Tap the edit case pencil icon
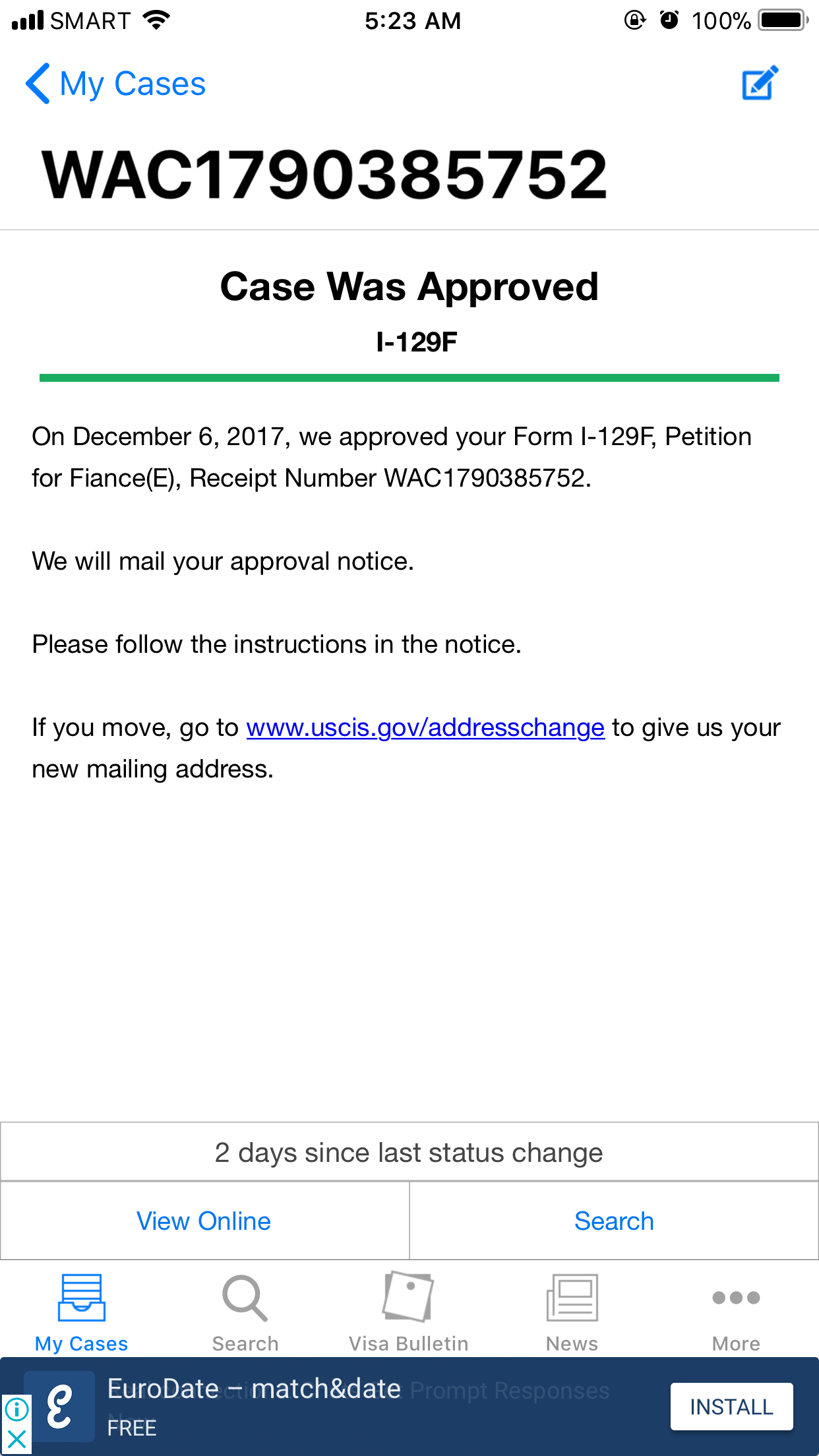819x1456 pixels. click(760, 83)
